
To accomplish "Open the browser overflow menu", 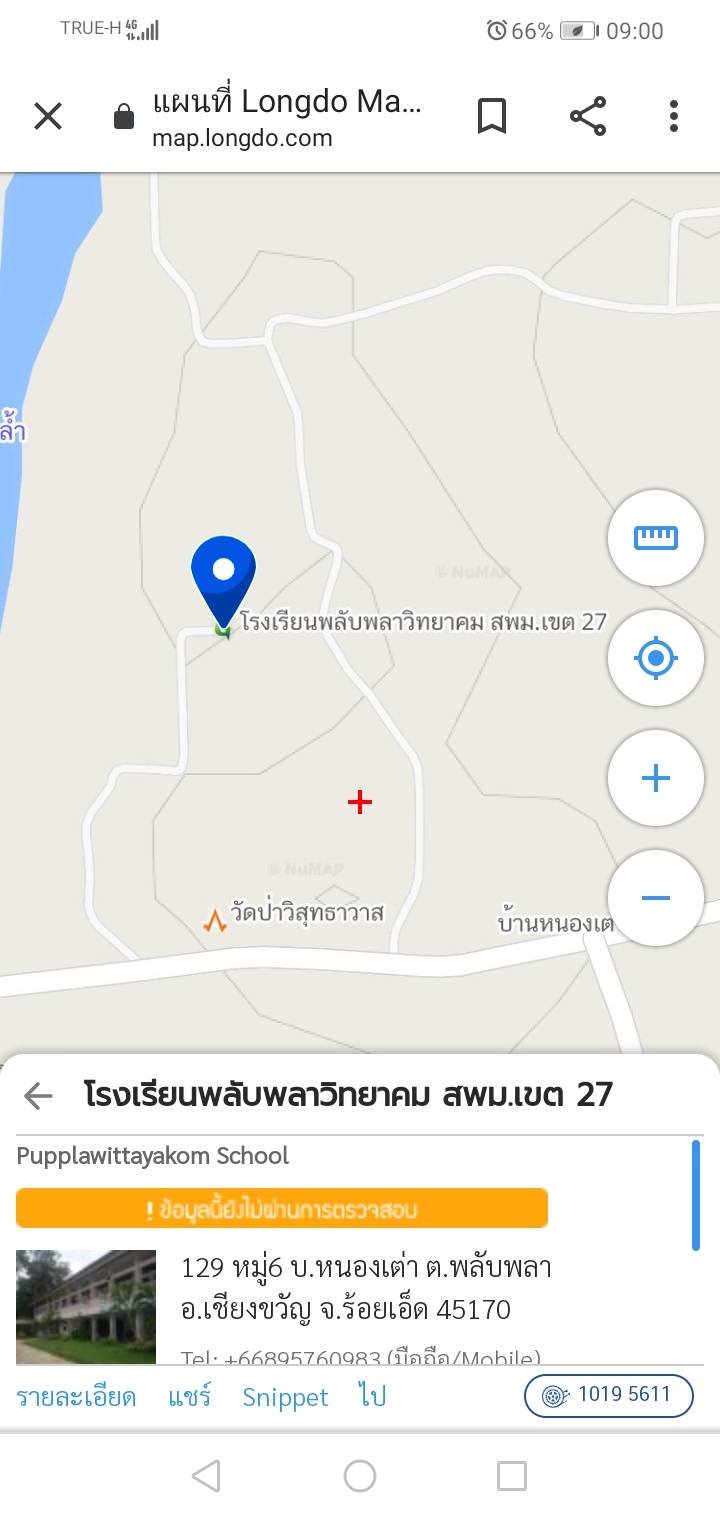I will 674,117.
